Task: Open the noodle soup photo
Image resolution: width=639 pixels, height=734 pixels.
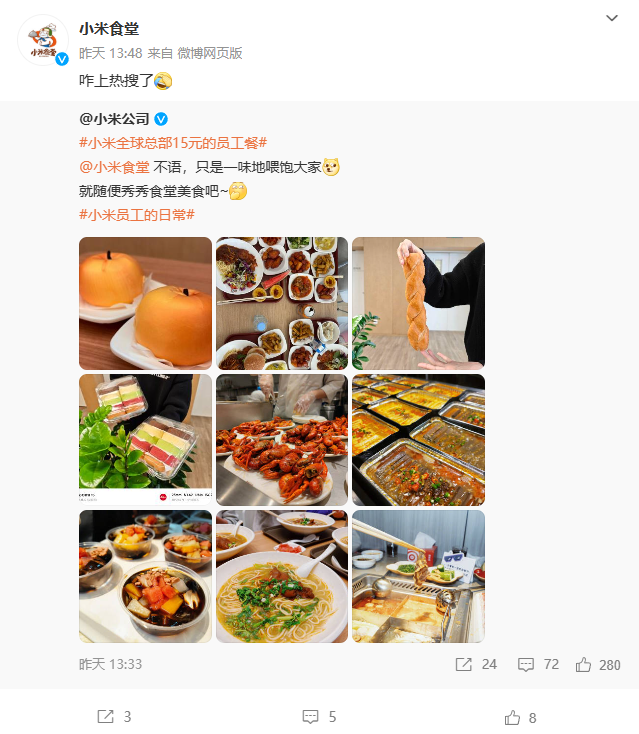Action: point(282,576)
